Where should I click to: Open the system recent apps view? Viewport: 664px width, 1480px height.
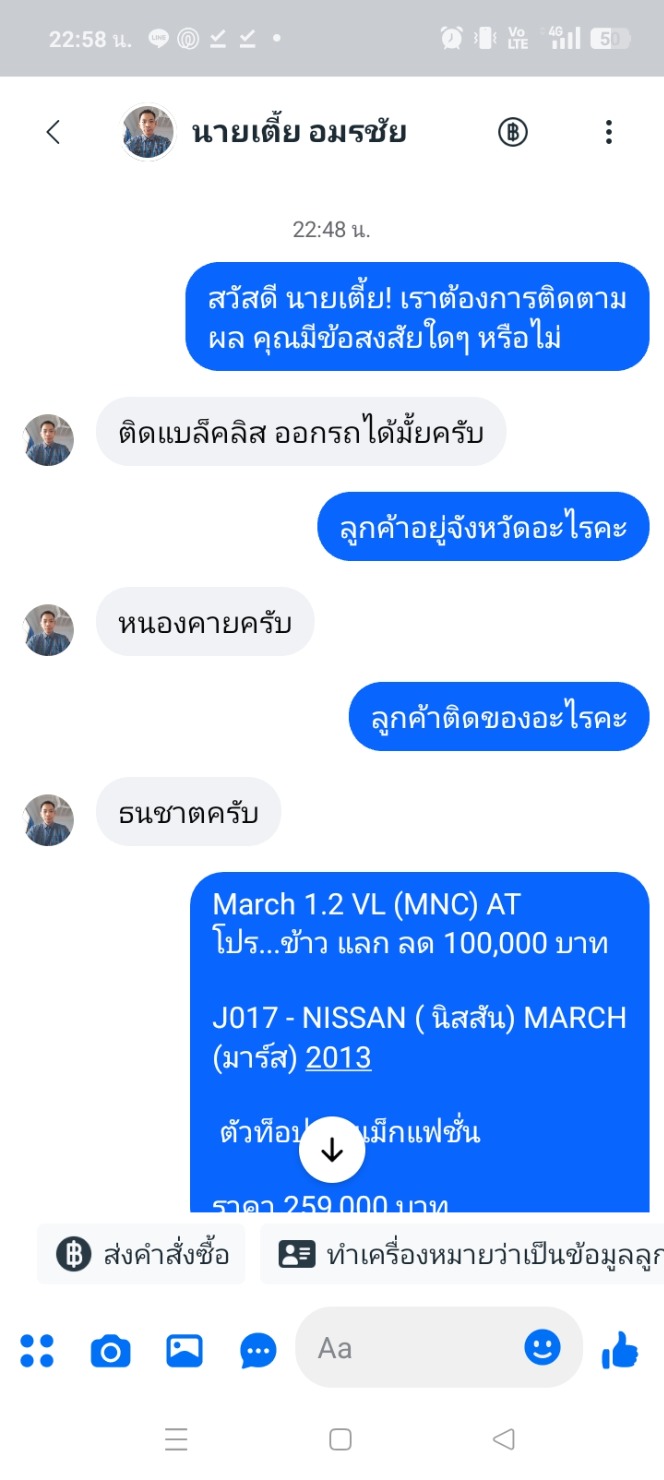coord(176,1439)
